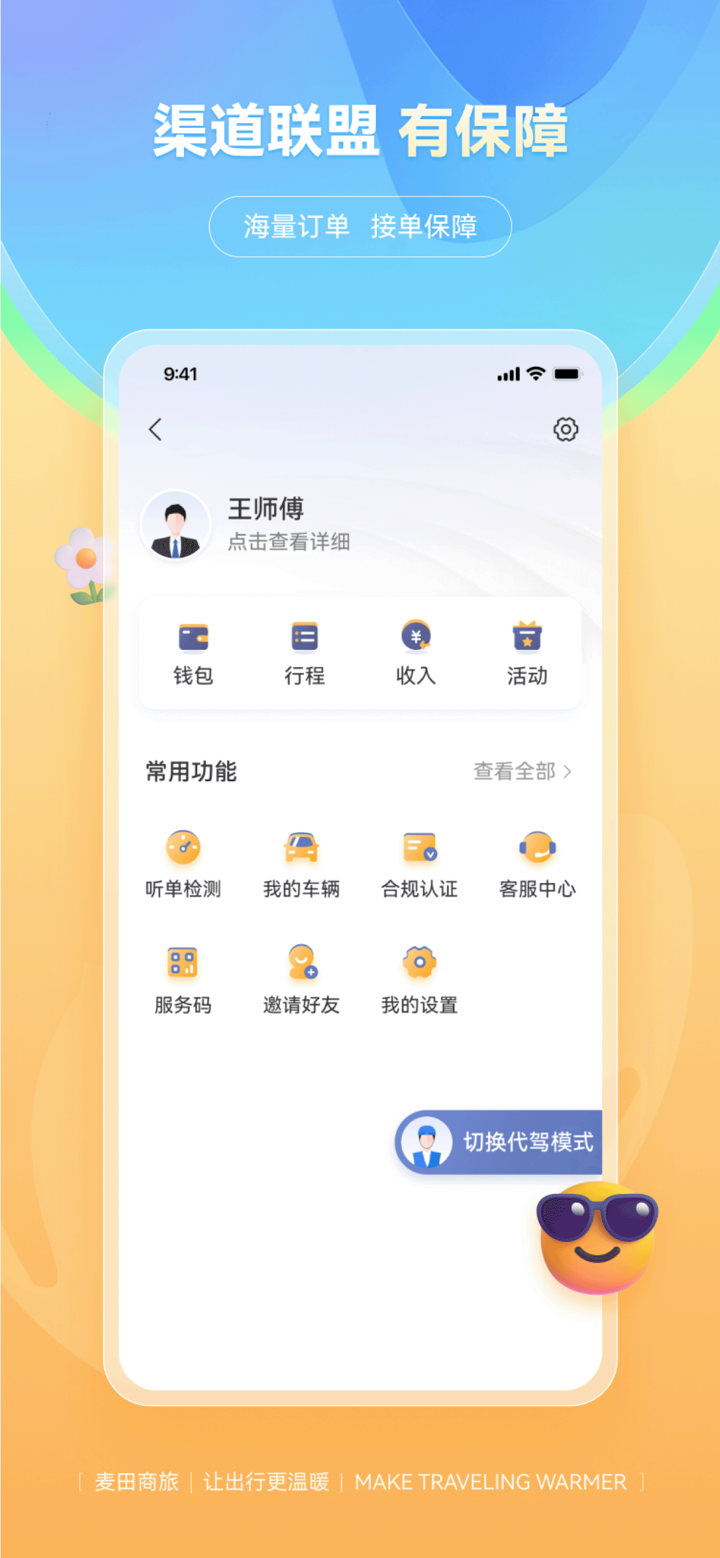Tap the back arrow chevron
The height and width of the screenshot is (1558, 720).
pyautogui.click(x=155, y=429)
